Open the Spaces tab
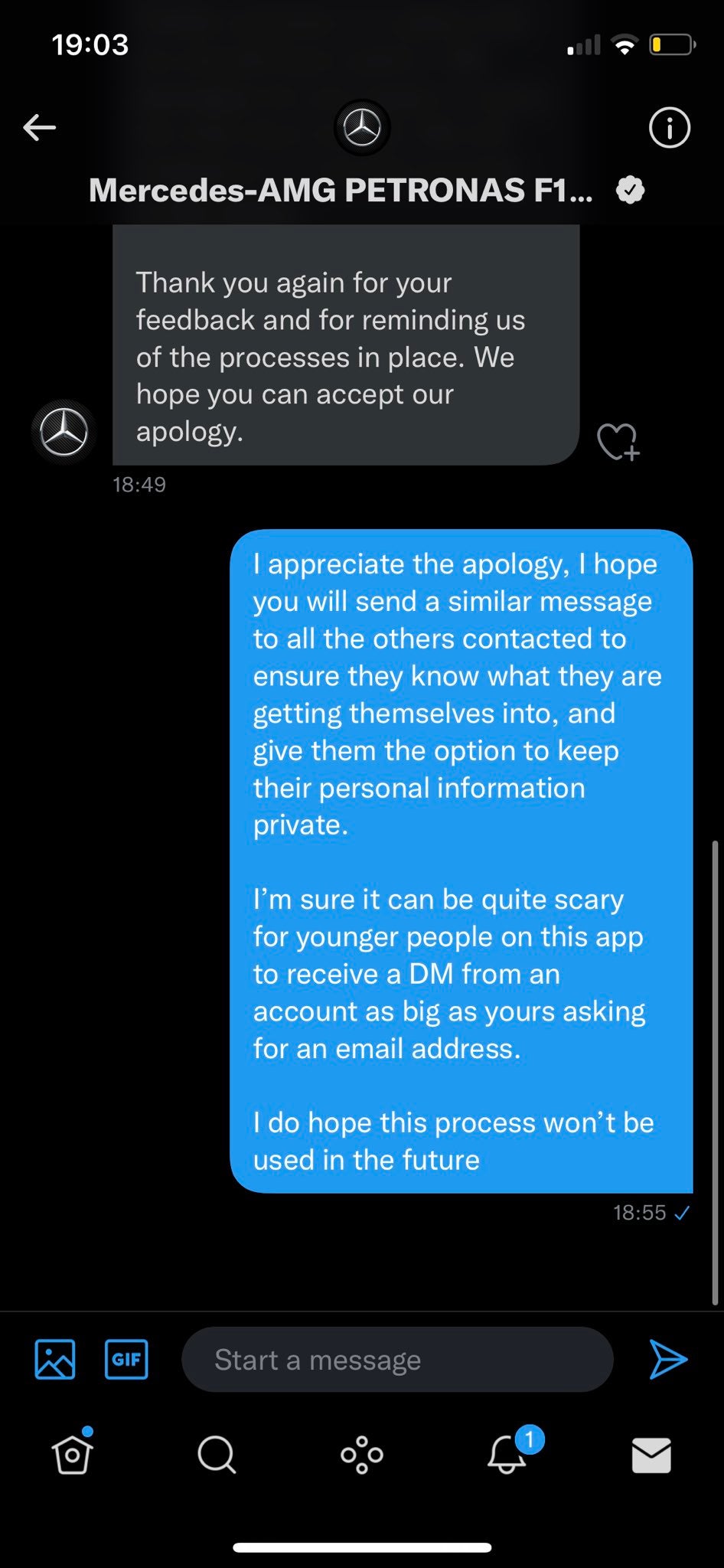This screenshot has height=1568, width=724. click(362, 1455)
